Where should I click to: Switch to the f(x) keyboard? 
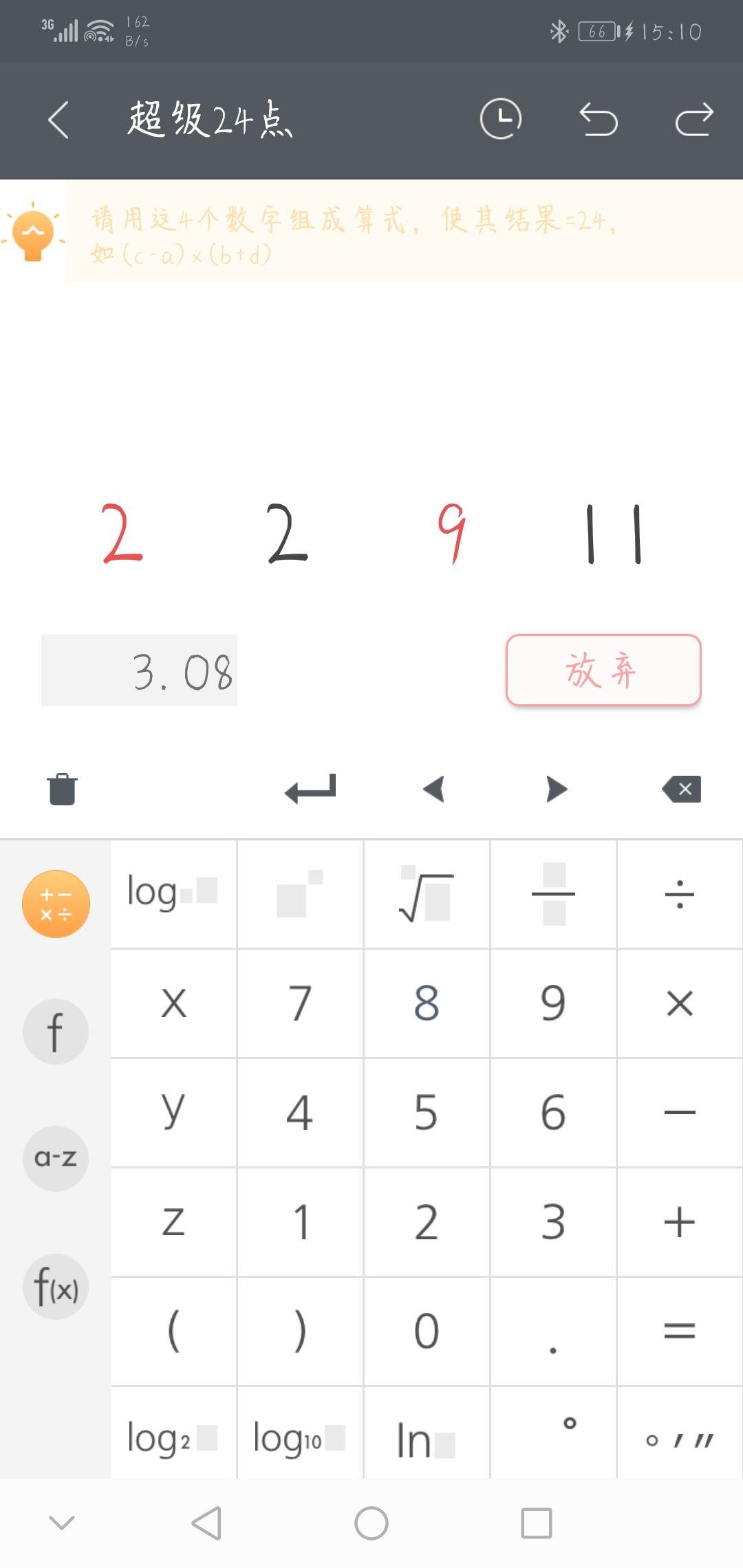55,1286
